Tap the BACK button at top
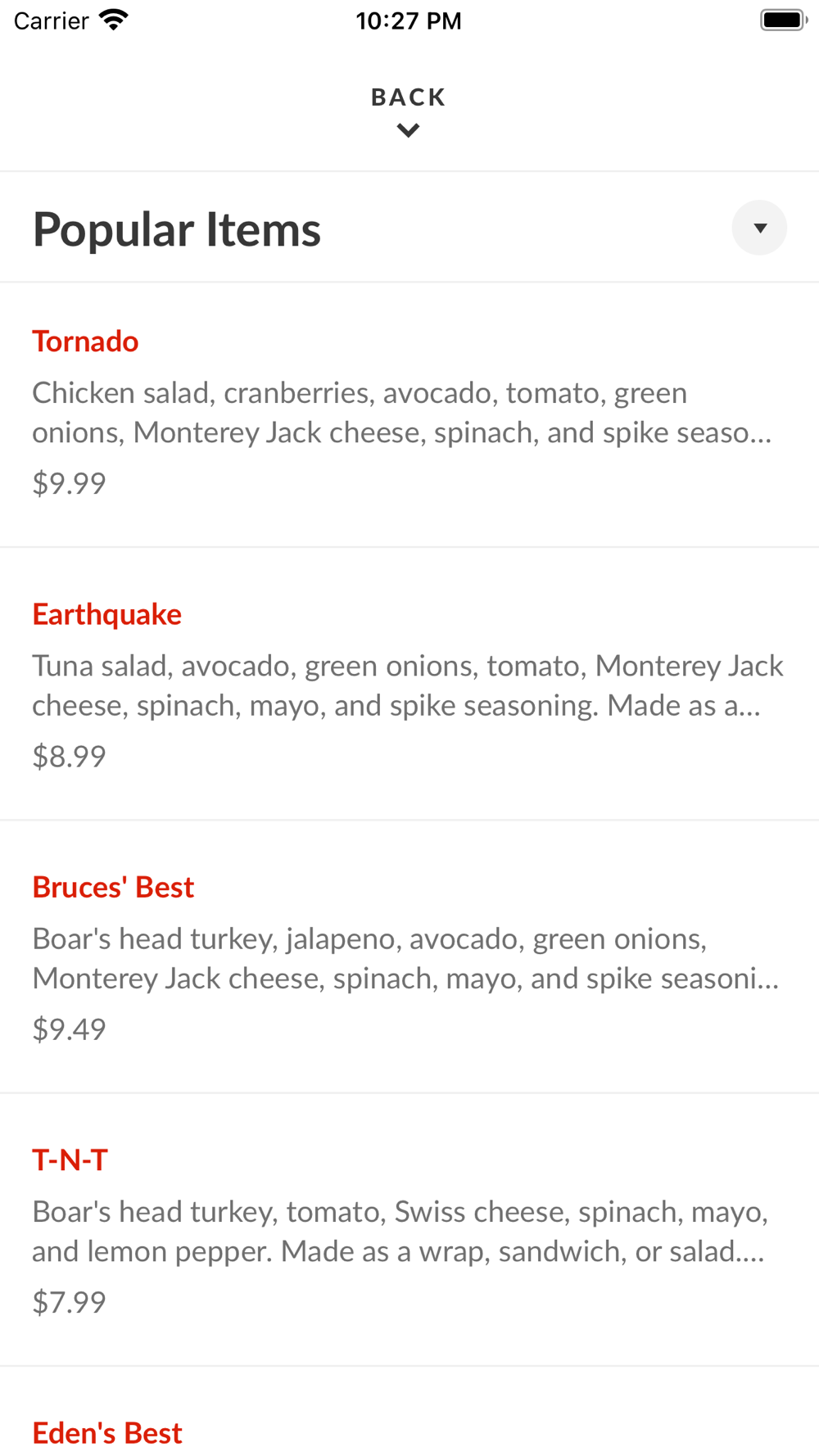This screenshot has height=1456, width=819. (408, 110)
